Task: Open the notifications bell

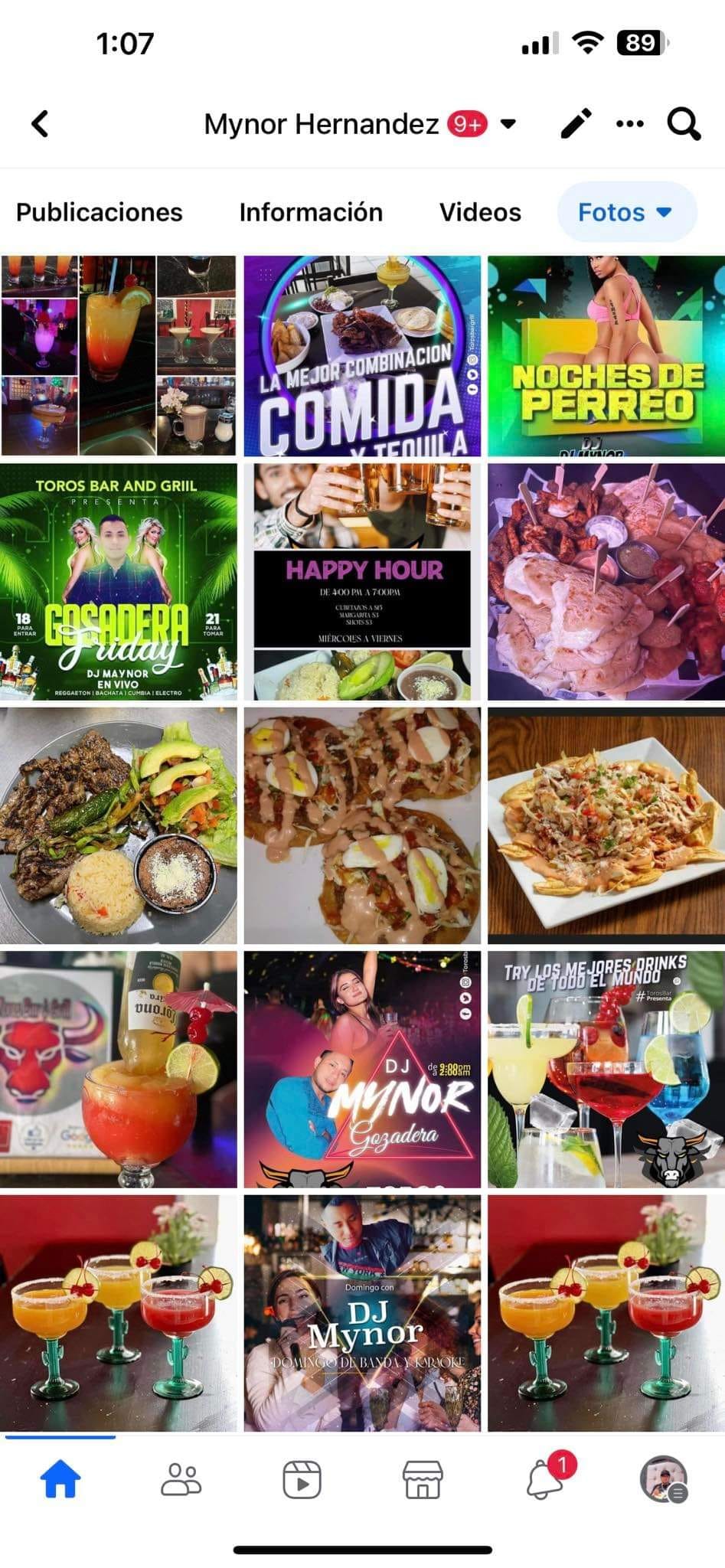Action: point(544,1479)
